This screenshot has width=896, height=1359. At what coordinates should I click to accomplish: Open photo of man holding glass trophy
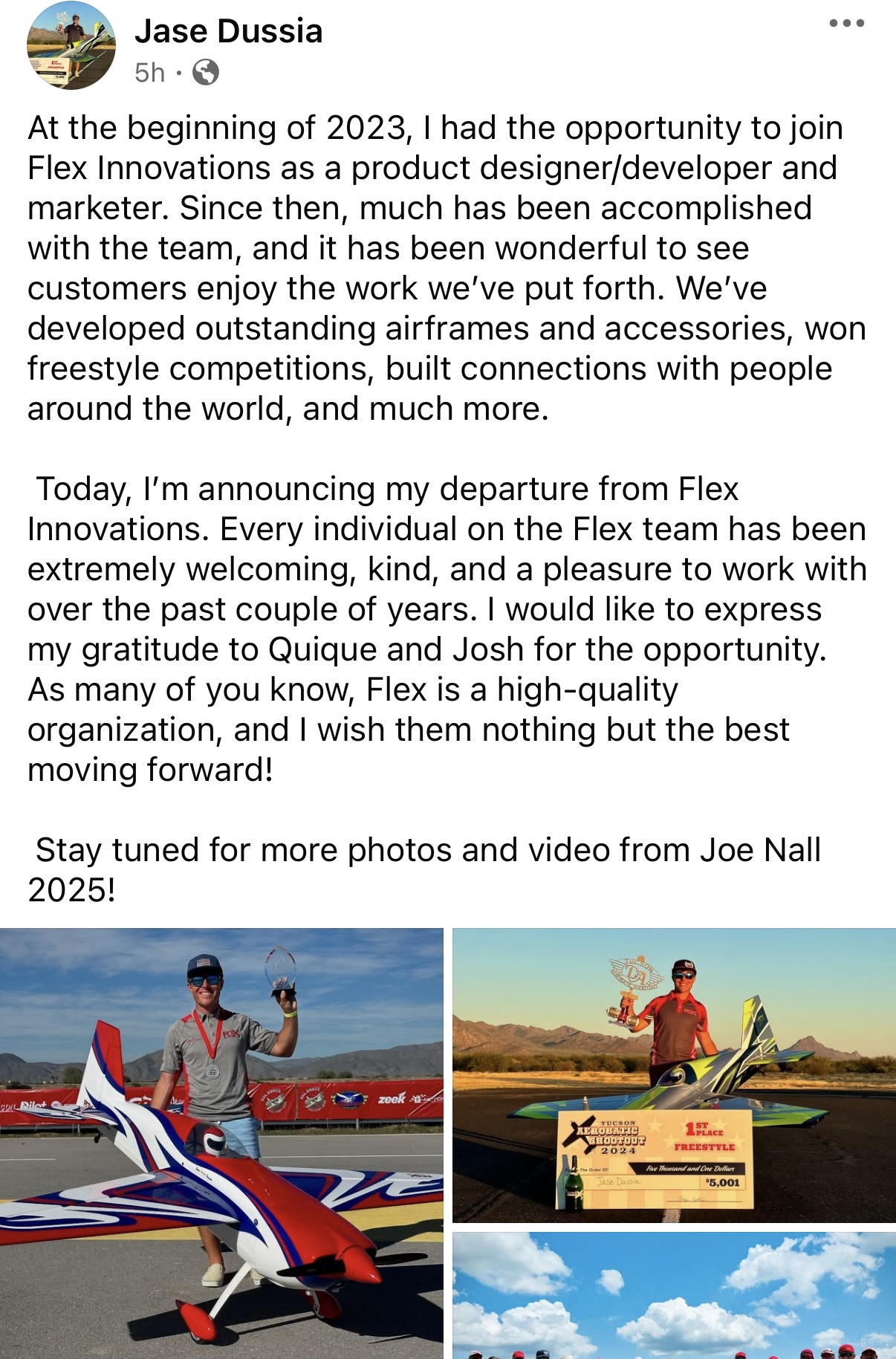(x=221, y=1143)
